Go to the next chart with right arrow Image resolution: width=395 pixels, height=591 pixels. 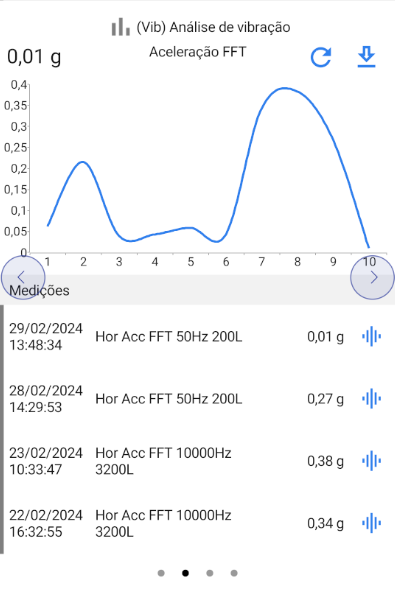click(x=372, y=277)
